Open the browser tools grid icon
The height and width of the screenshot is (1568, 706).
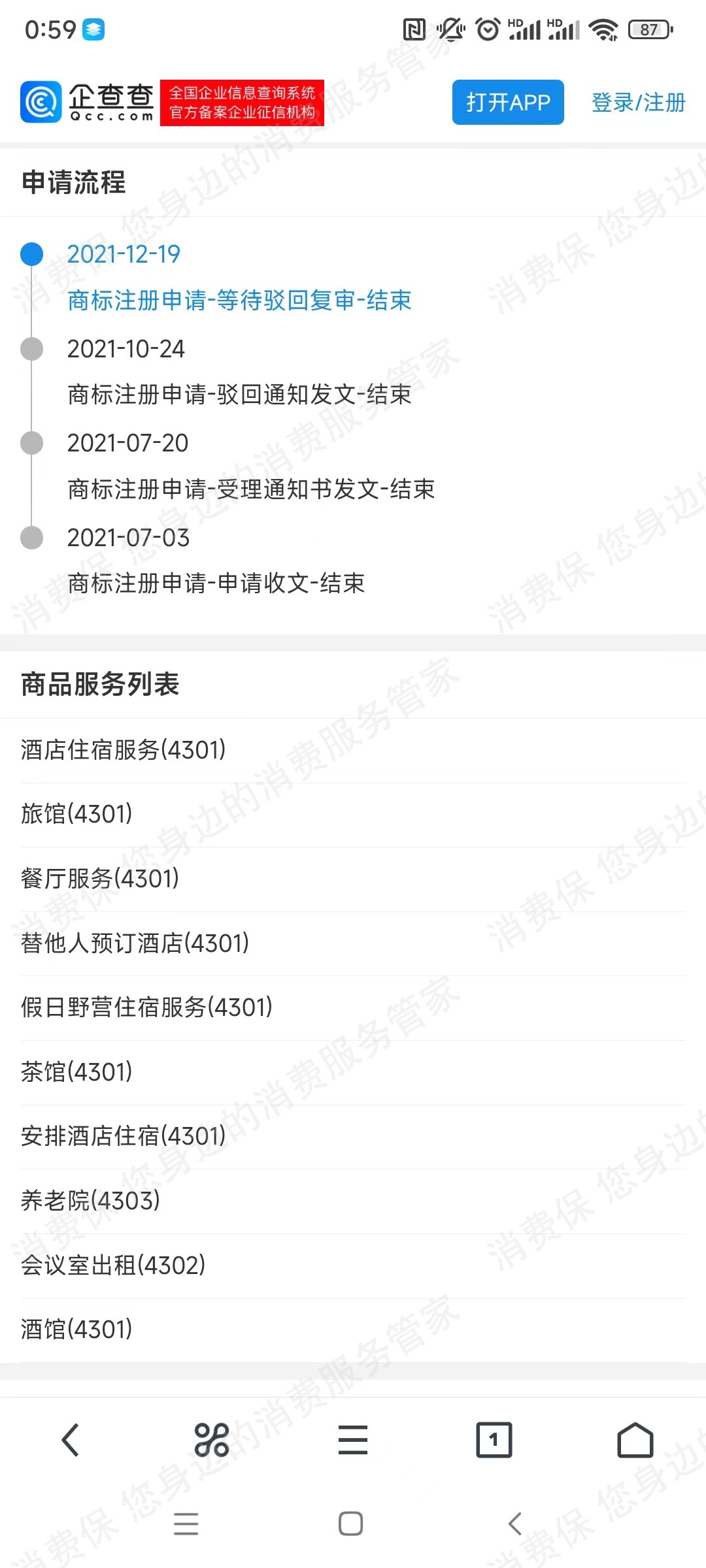click(x=212, y=1440)
